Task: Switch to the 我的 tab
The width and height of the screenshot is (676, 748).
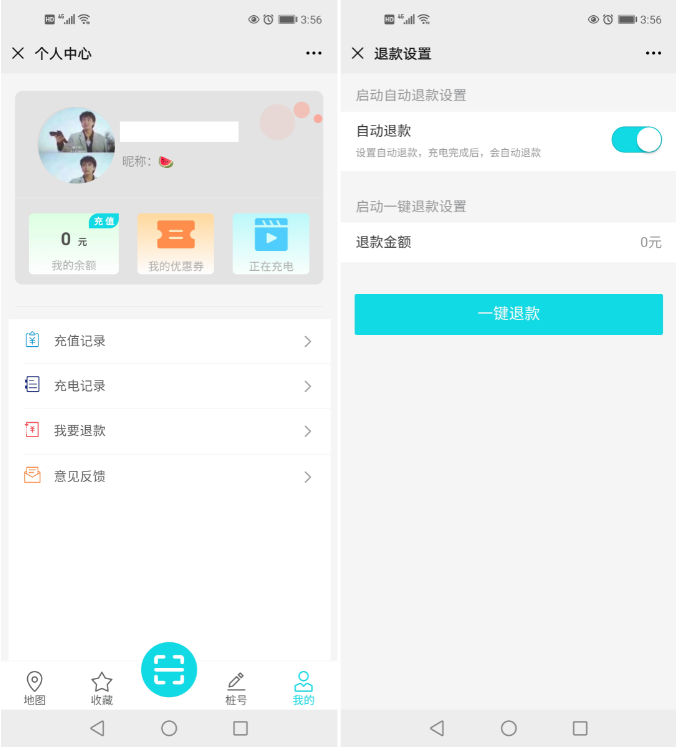Action: pyautogui.click(x=303, y=688)
